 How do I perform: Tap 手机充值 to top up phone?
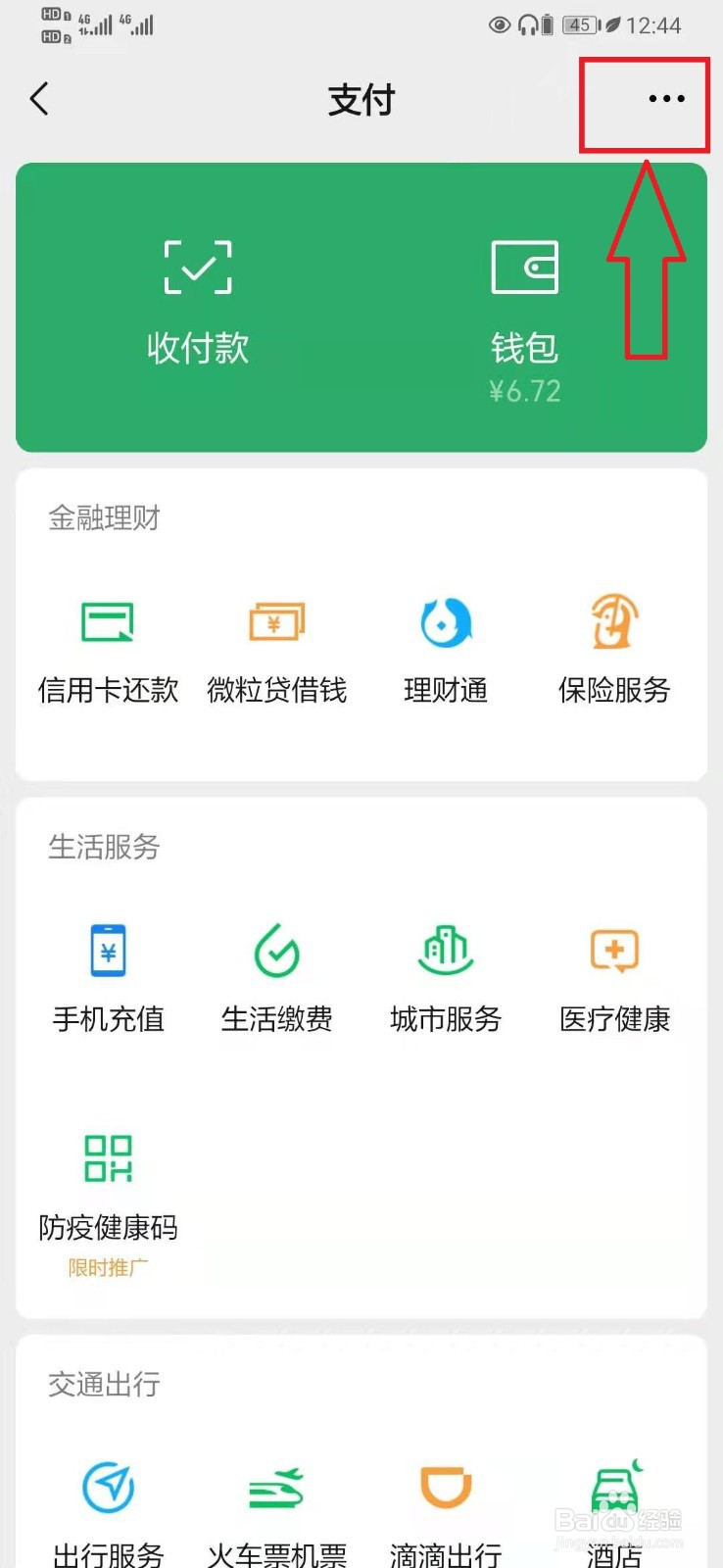[108, 977]
